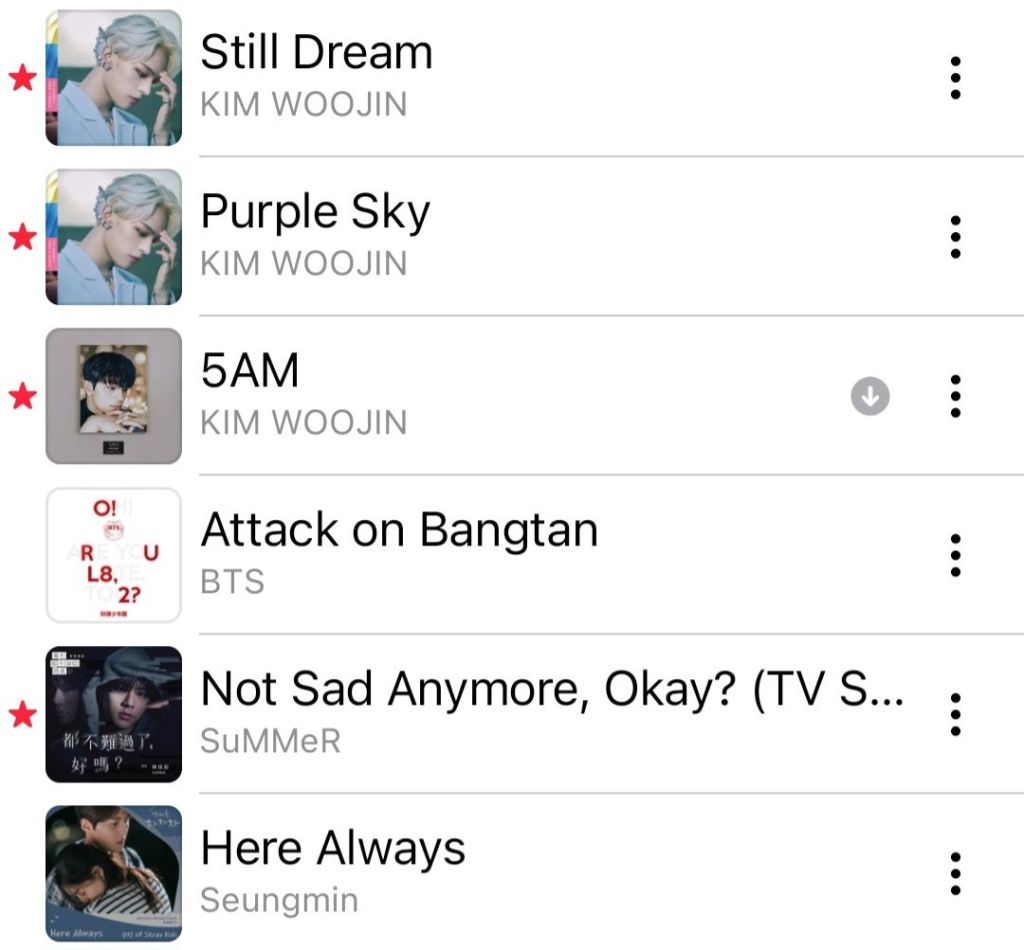Viewport: 1024px width, 950px height.
Task: Play Here Always by Seungmin
Action: [x=333, y=848]
